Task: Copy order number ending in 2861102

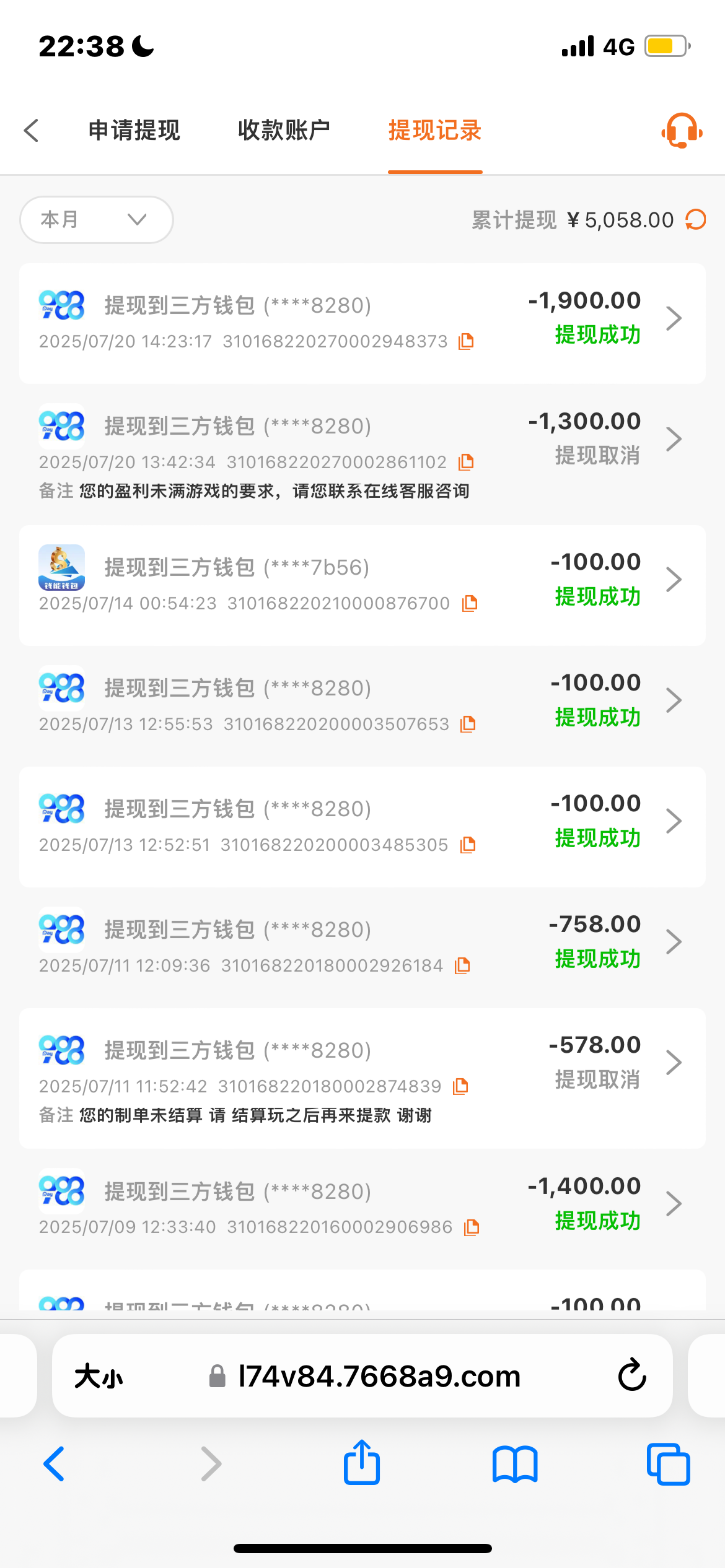Action: (x=466, y=463)
